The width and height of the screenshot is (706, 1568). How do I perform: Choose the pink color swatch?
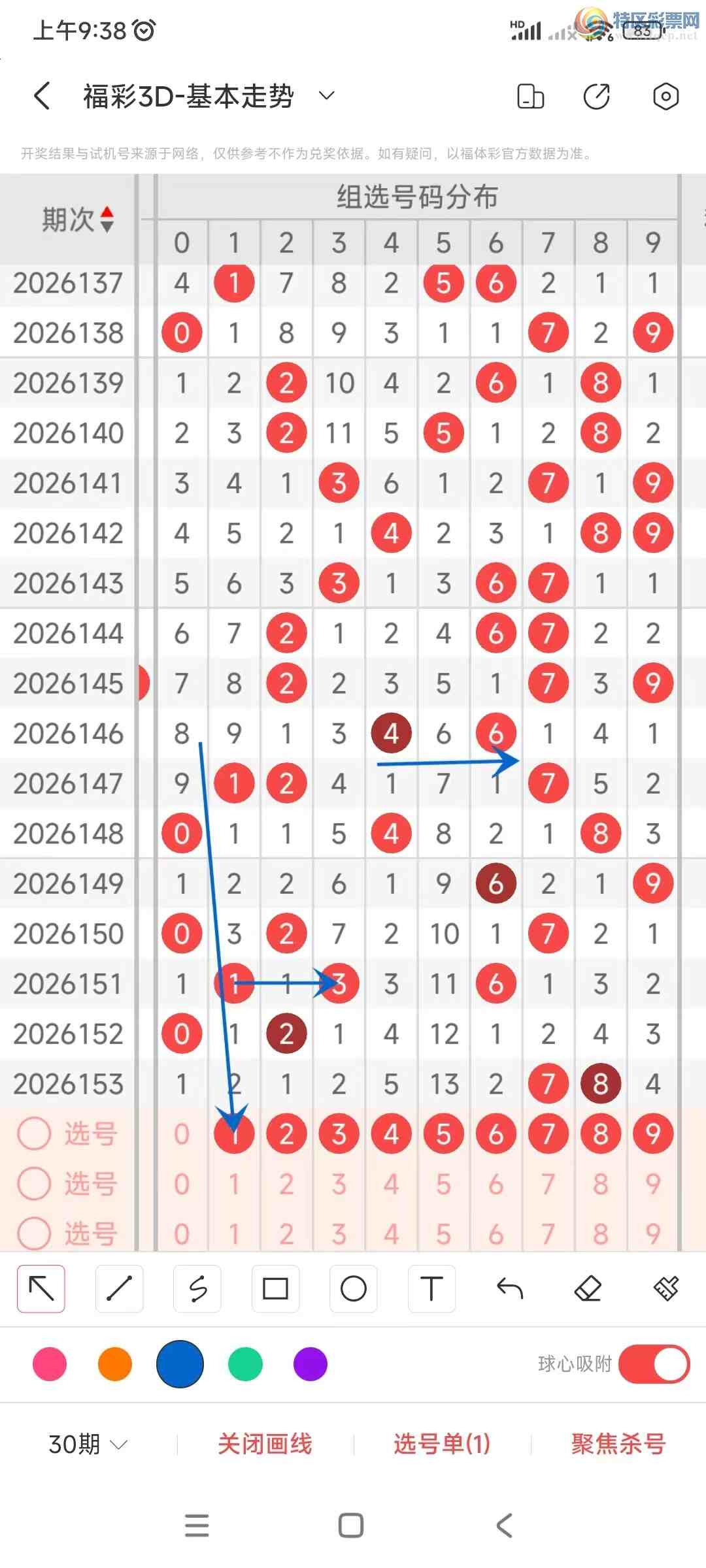(x=50, y=1364)
